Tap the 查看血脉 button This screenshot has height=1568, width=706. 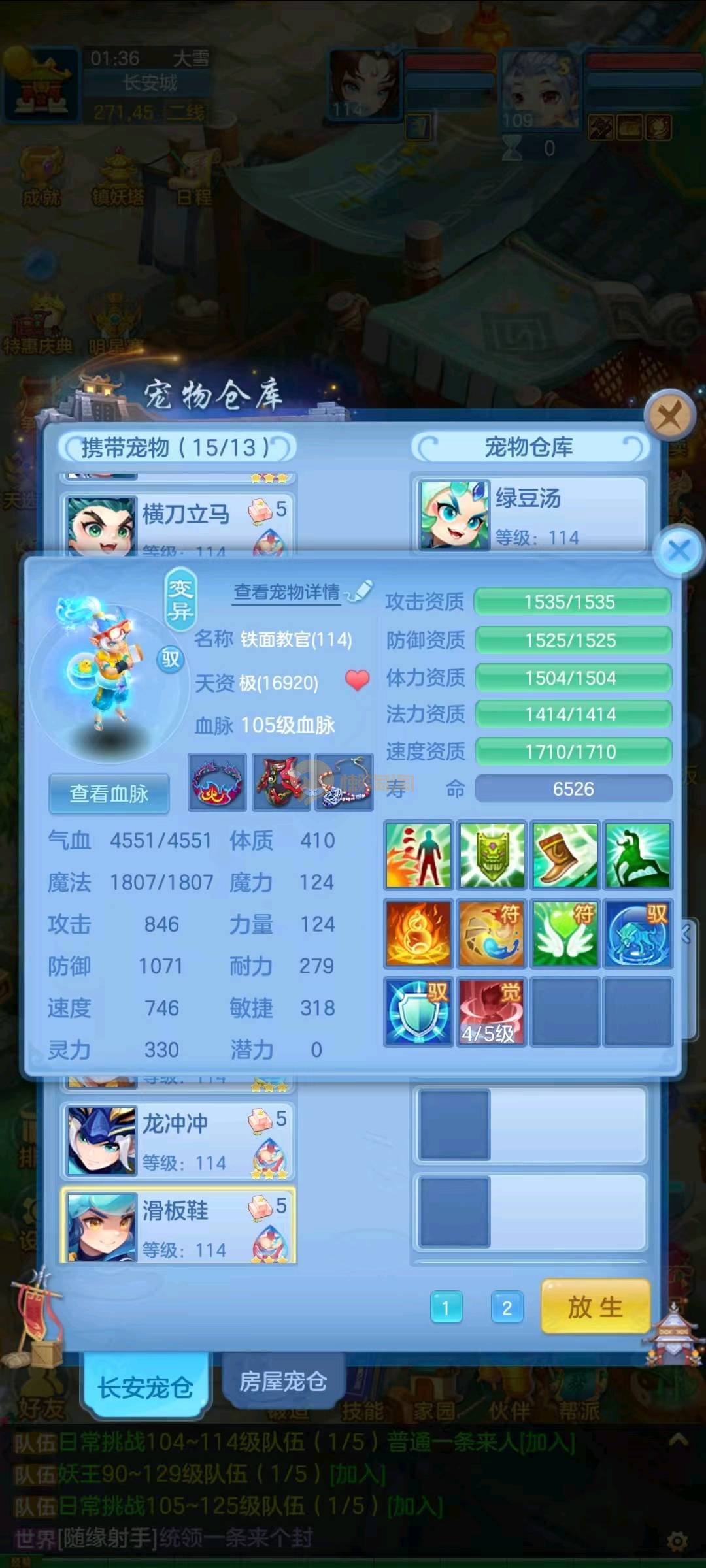[109, 793]
